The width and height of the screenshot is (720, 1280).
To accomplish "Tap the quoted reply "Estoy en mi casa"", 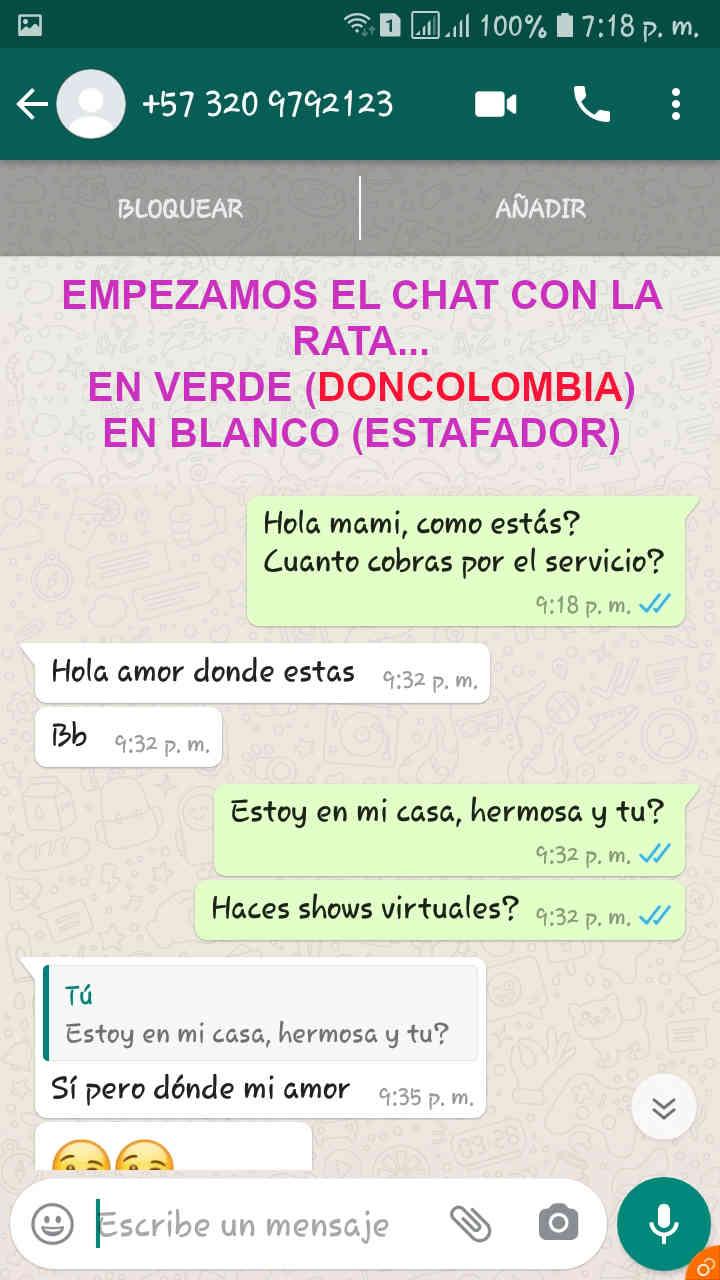I will (x=260, y=1014).
